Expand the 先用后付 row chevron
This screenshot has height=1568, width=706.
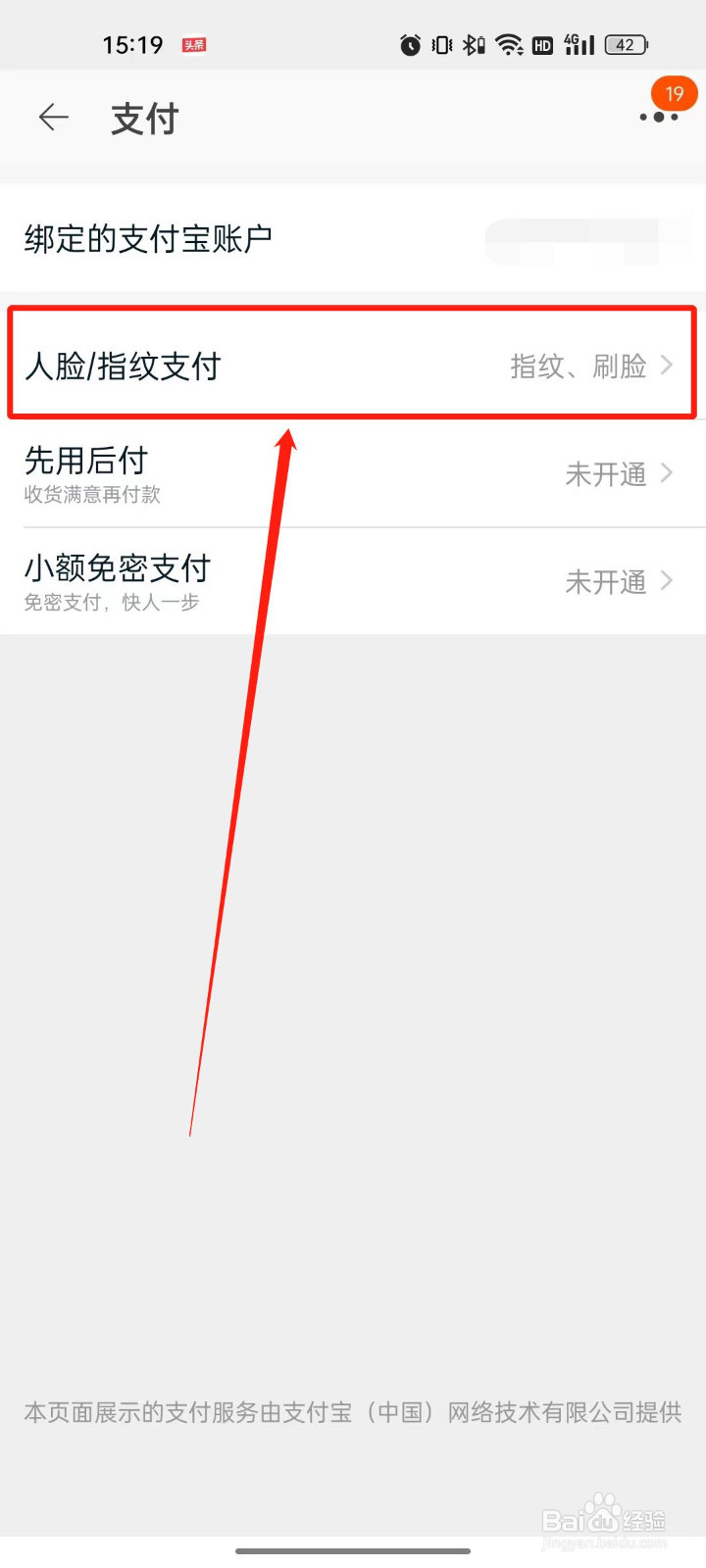tap(670, 474)
